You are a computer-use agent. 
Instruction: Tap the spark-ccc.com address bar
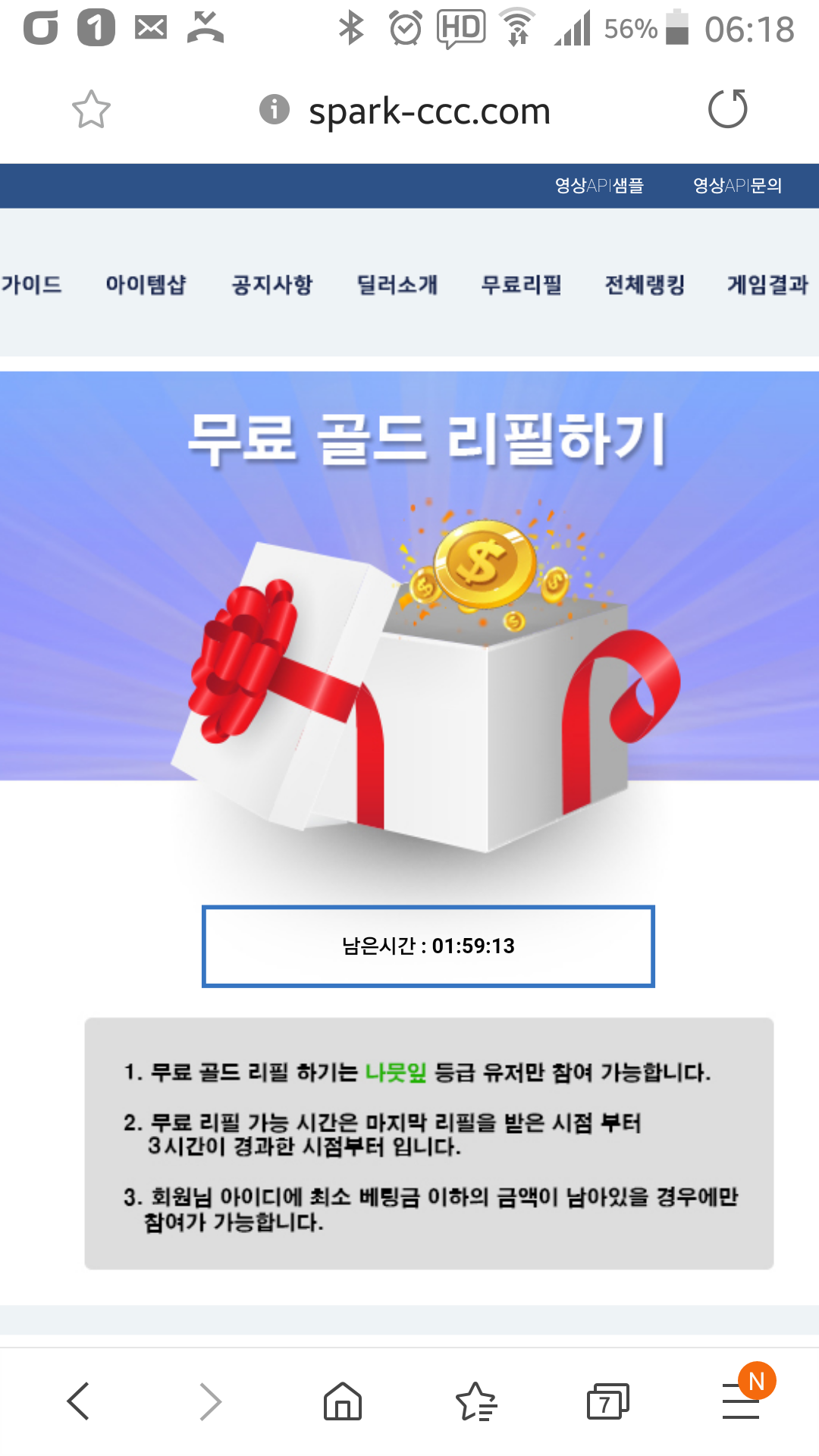tap(428, 111)
